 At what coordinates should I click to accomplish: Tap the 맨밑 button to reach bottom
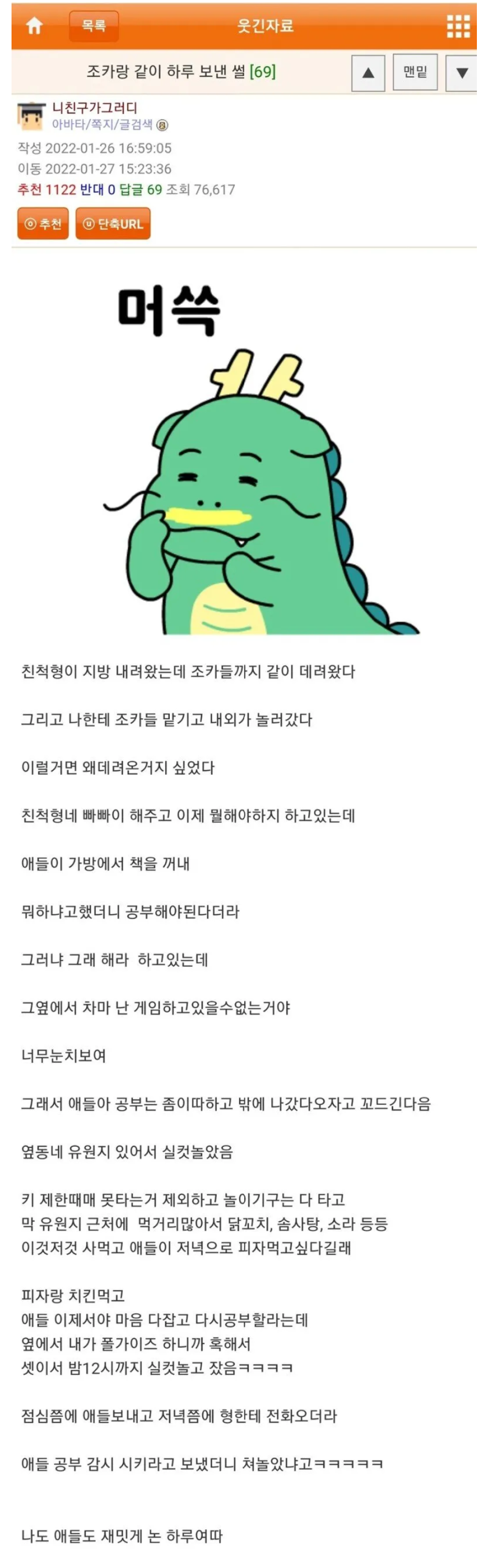click(415, 72)
